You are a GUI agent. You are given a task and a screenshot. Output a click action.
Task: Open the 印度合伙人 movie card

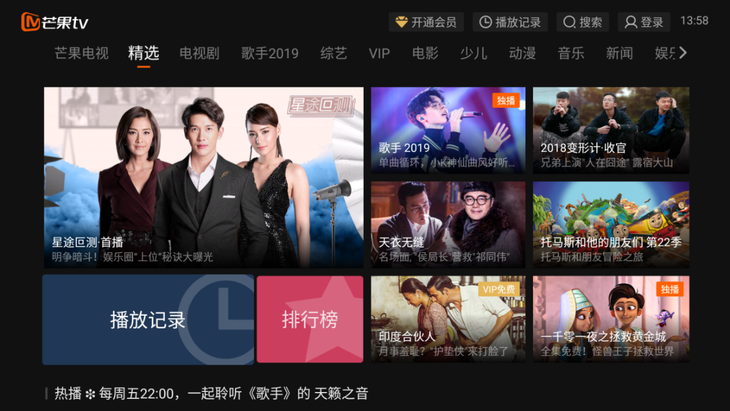coord(448,318)
